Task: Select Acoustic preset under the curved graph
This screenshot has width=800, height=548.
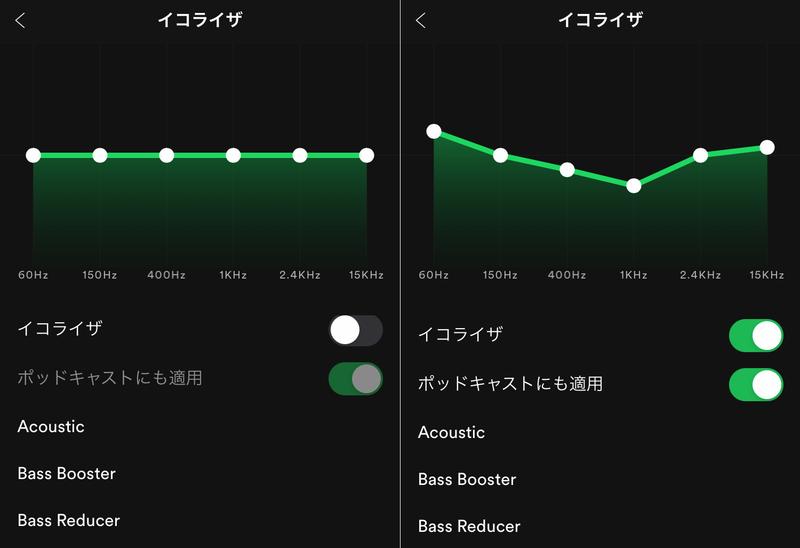Action: (x=451, y=432)
